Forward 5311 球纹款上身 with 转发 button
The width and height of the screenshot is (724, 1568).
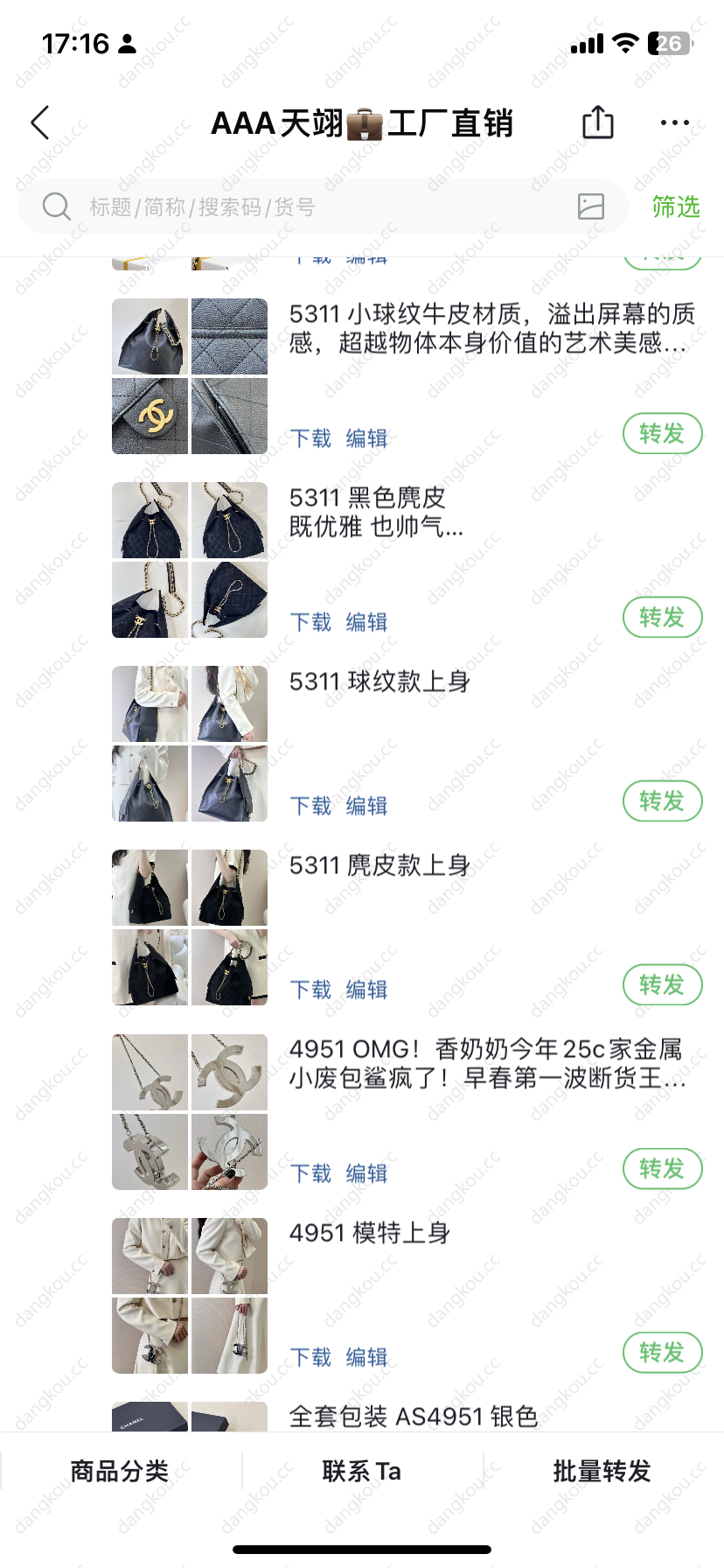(662, 801)
